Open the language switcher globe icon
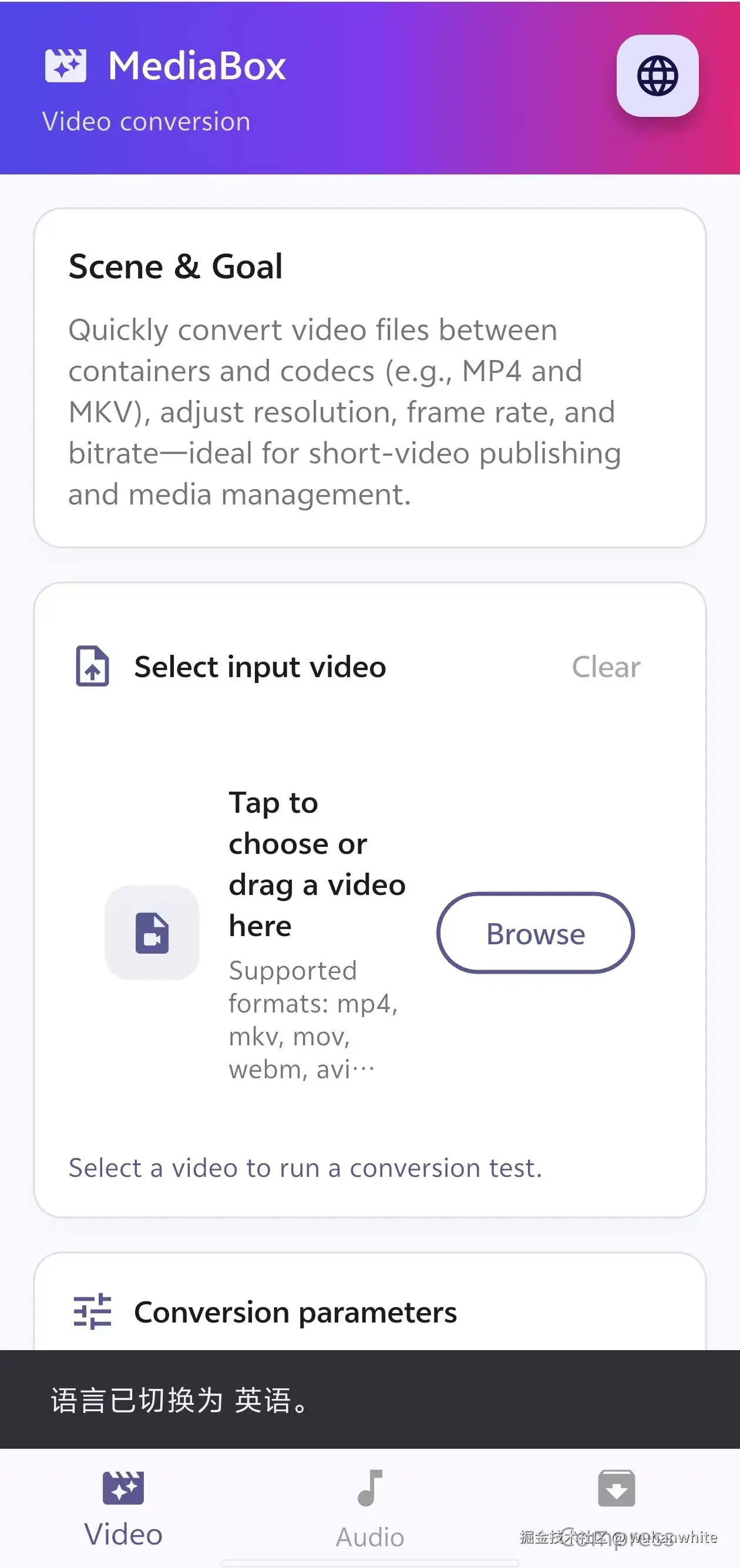Viewport: 740px width, 1568px height. [x=657, y=76]
